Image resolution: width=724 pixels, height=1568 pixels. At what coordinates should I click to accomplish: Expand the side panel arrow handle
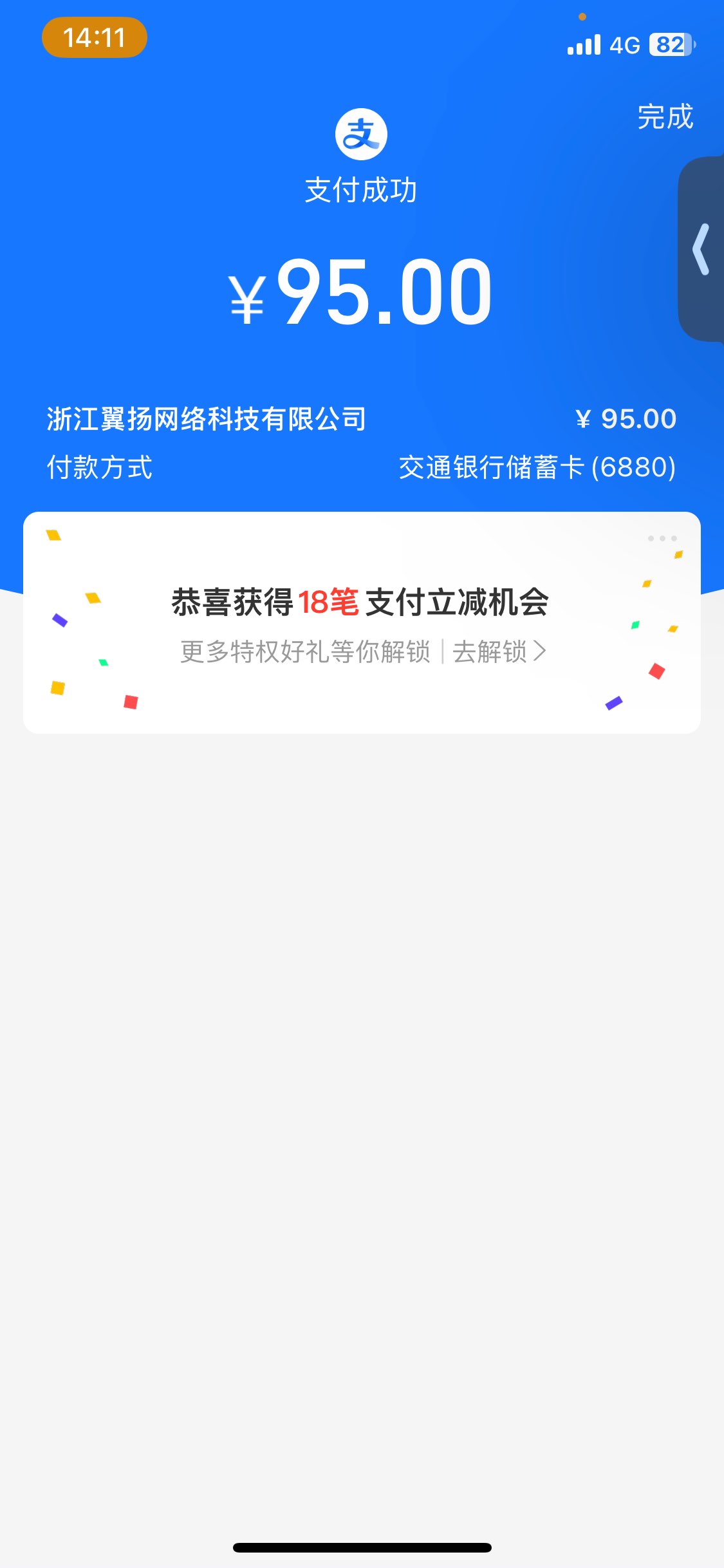click(x=701, y=249)
